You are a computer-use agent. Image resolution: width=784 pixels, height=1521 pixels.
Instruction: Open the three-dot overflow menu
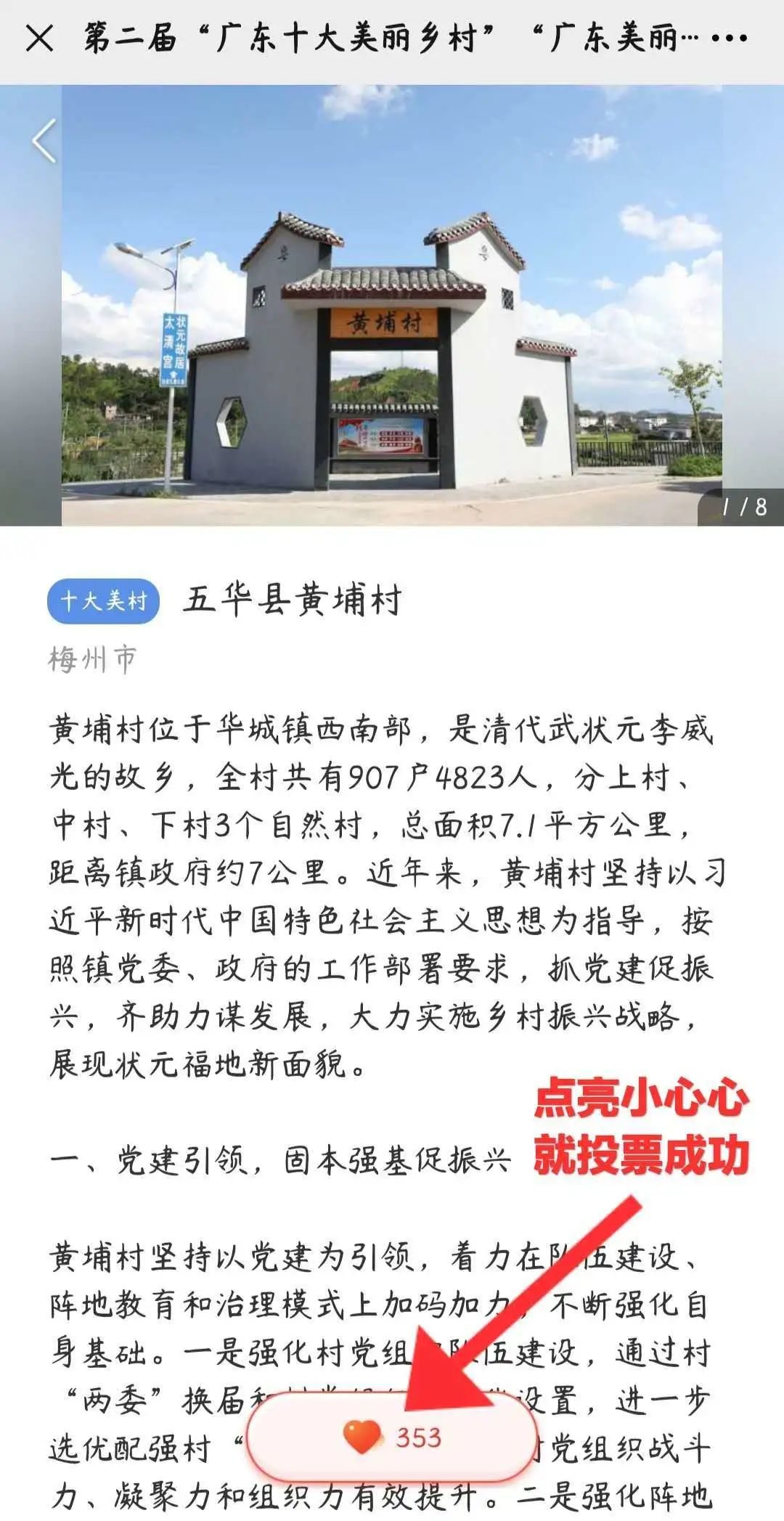coord(730,38)
